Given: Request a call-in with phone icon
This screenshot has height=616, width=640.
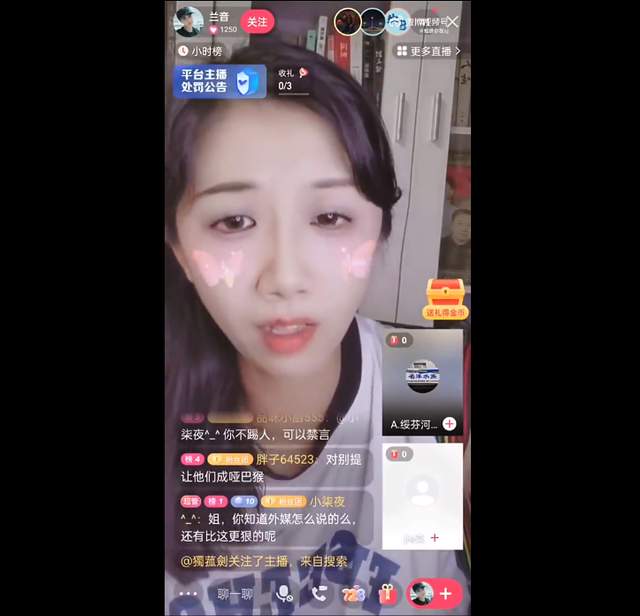Looking at the screenshot, I should click(x=319, y=594).
